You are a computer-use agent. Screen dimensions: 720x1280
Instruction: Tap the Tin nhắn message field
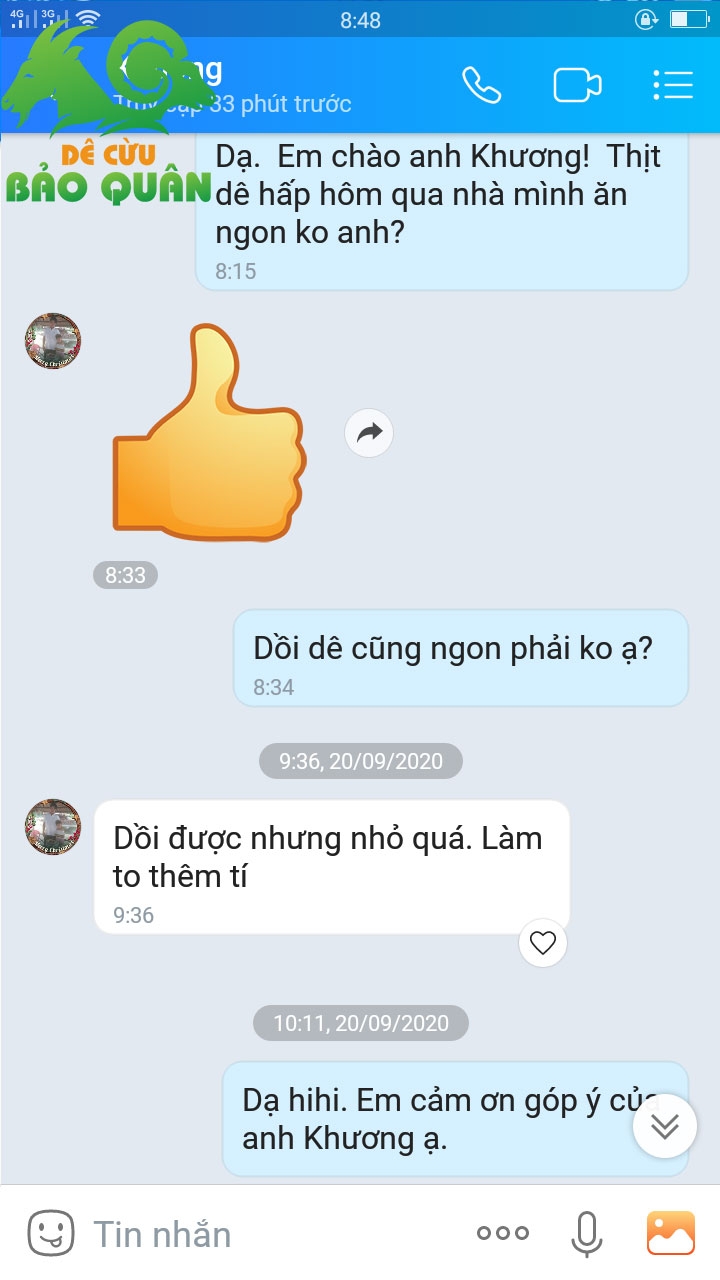click(270, 1234)
